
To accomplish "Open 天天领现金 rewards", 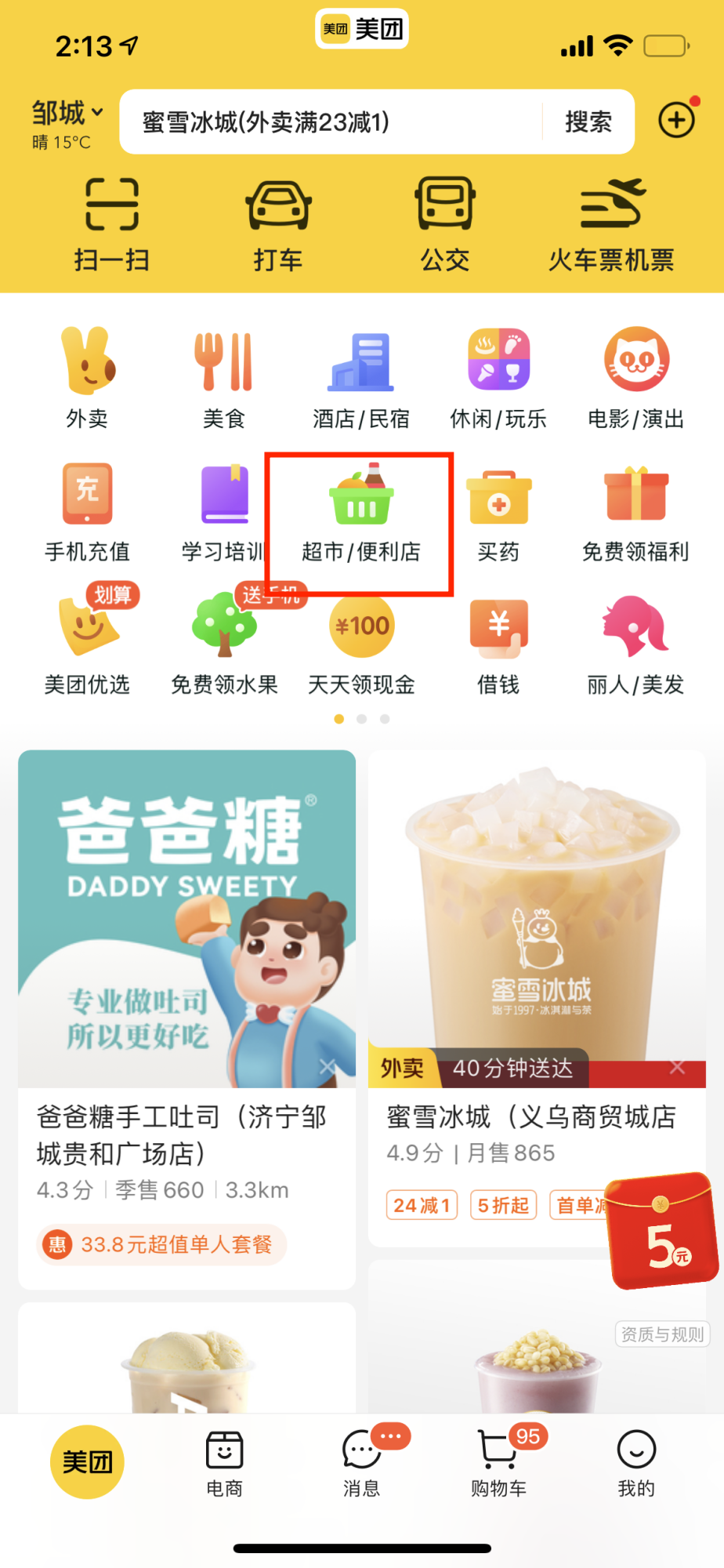I will click(x=361, y=644).
